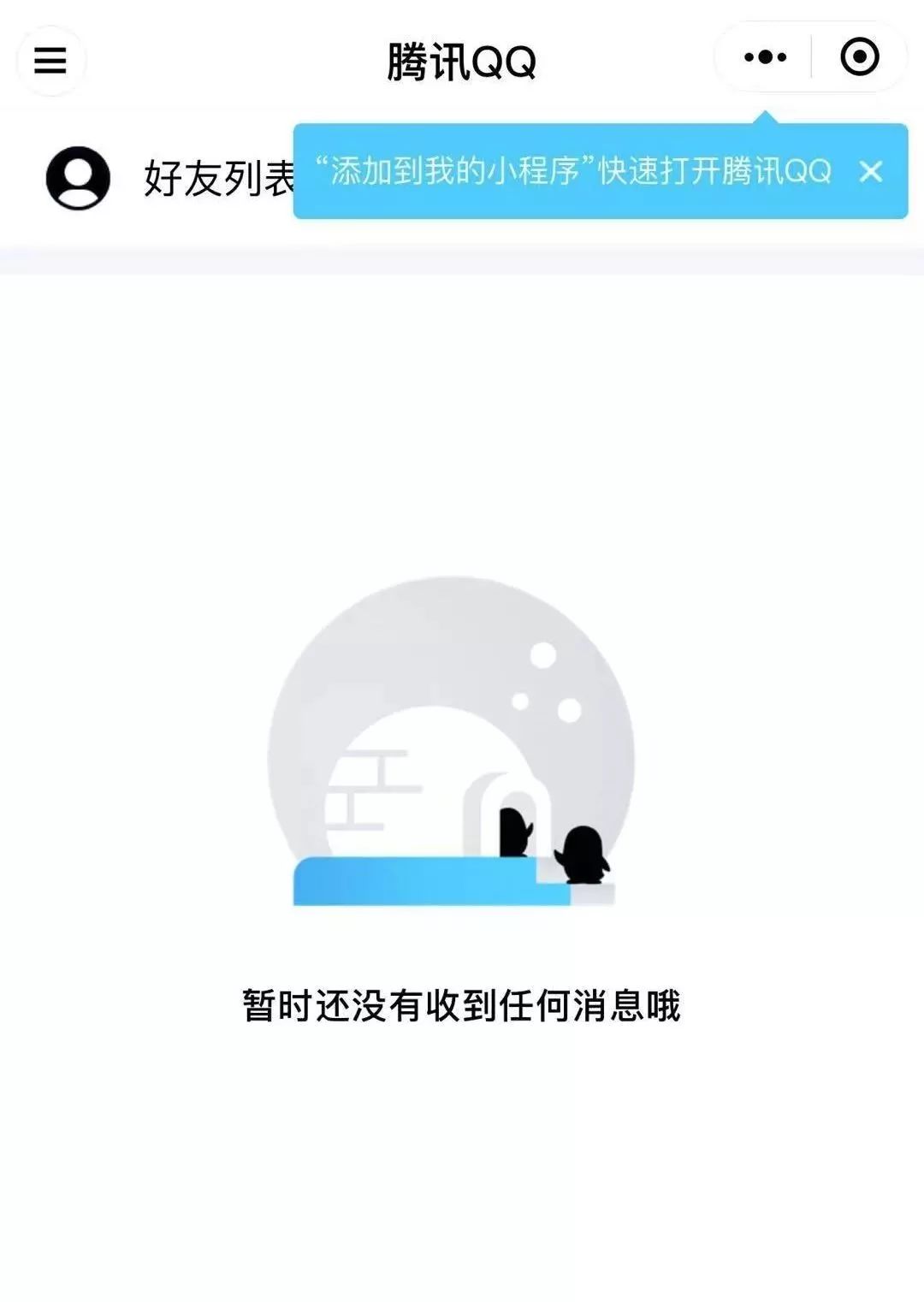Tap the large penguin by the doorway
The image size is (924, 1302).
(x=514, y=834)
